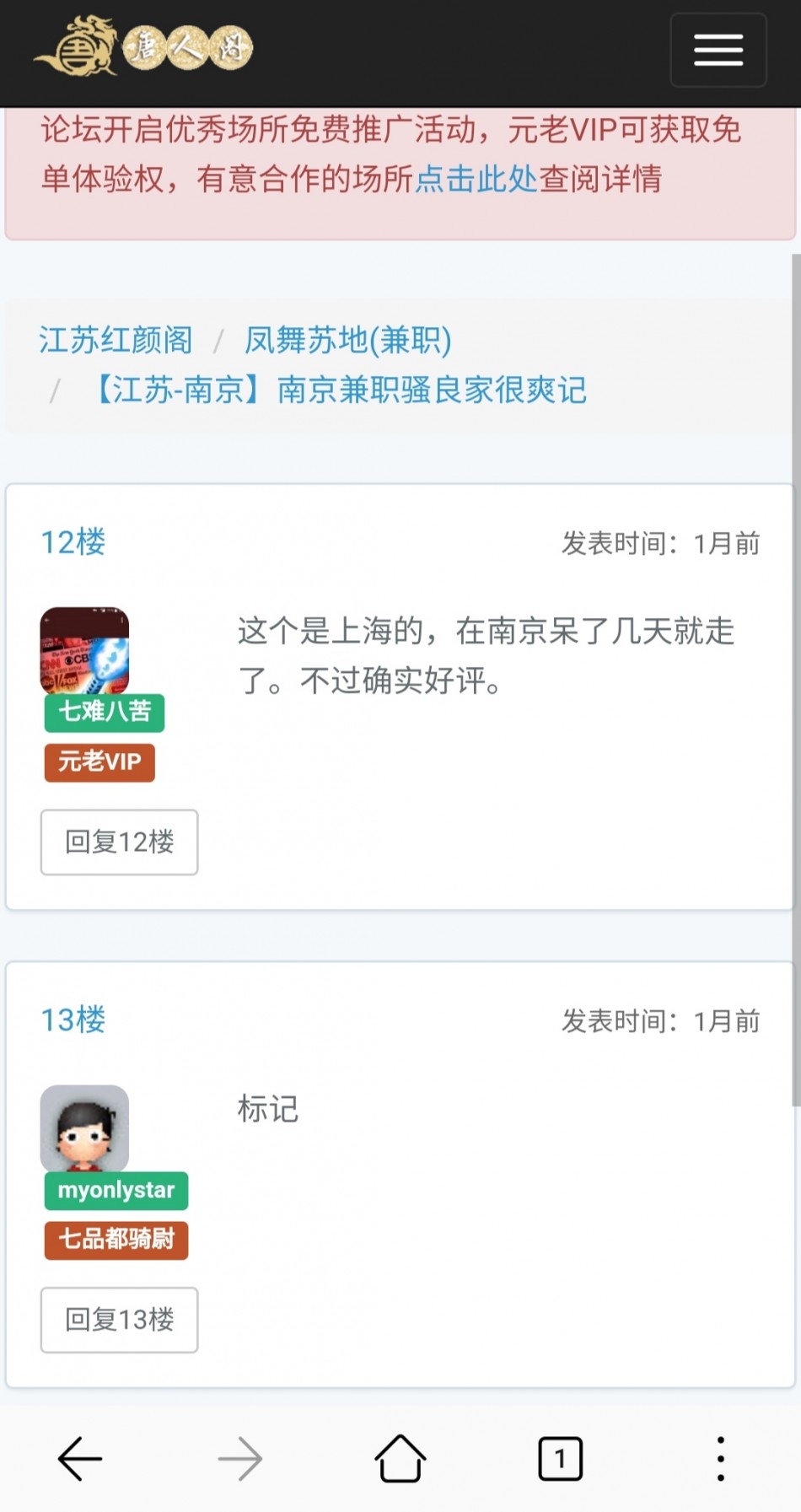Tap the 回复12楼 reply button
Image resolution: width=801 pixels, height=1512 pixels.
tap(119, 842)
